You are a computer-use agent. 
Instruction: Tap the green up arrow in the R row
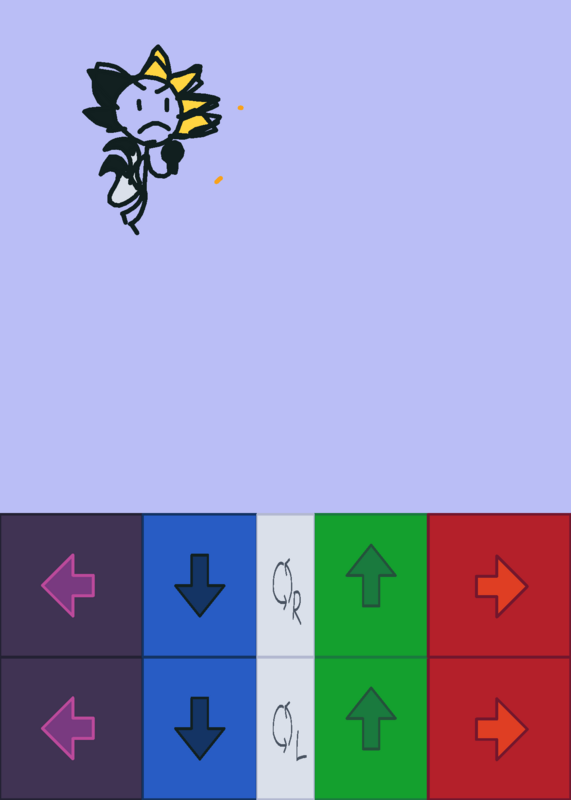[371, 585]
